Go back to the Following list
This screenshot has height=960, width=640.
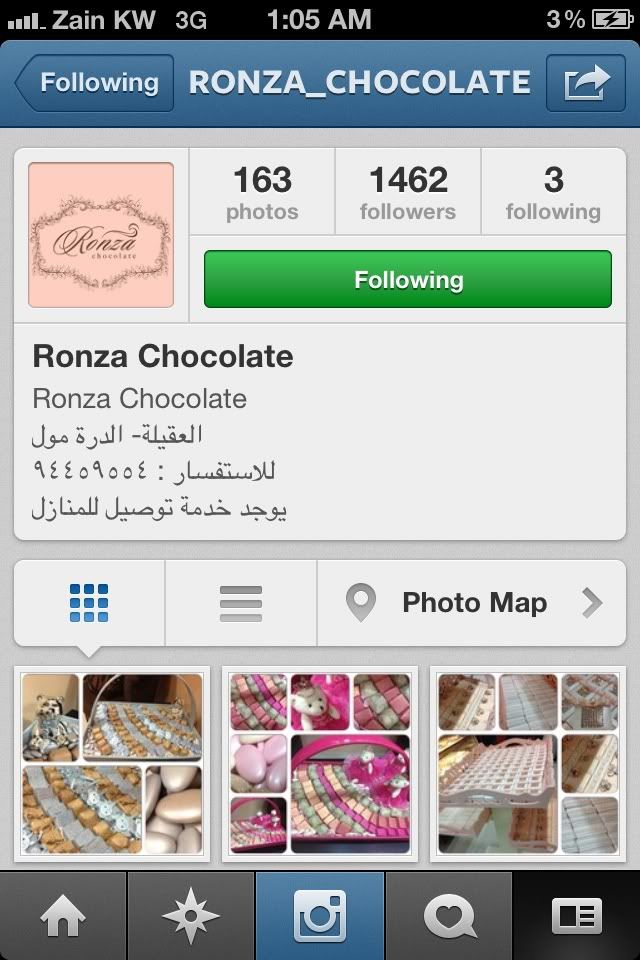[94, 83]
